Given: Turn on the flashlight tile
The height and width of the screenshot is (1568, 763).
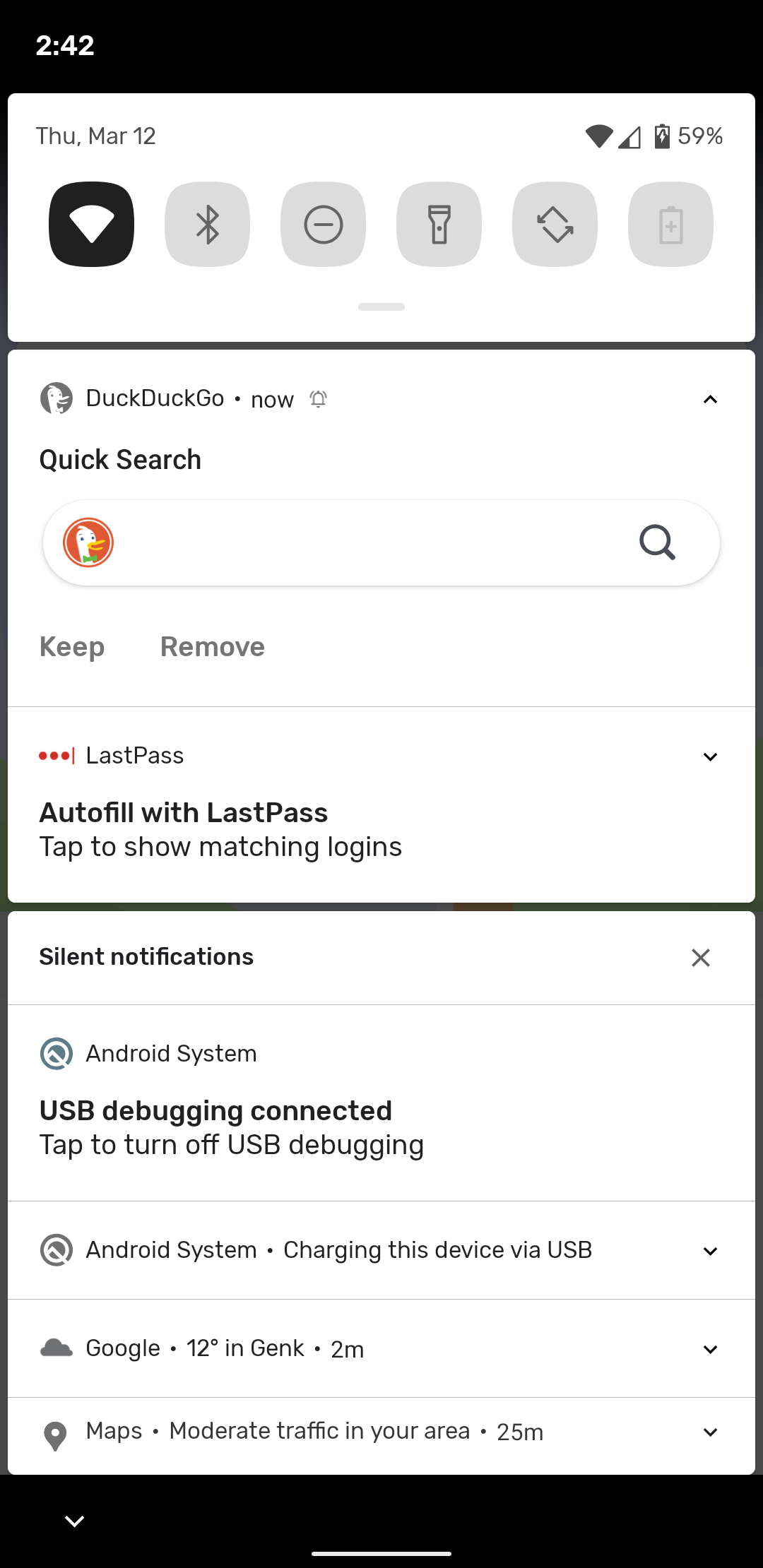Looking at the screenshot, I should coord(439,225).
